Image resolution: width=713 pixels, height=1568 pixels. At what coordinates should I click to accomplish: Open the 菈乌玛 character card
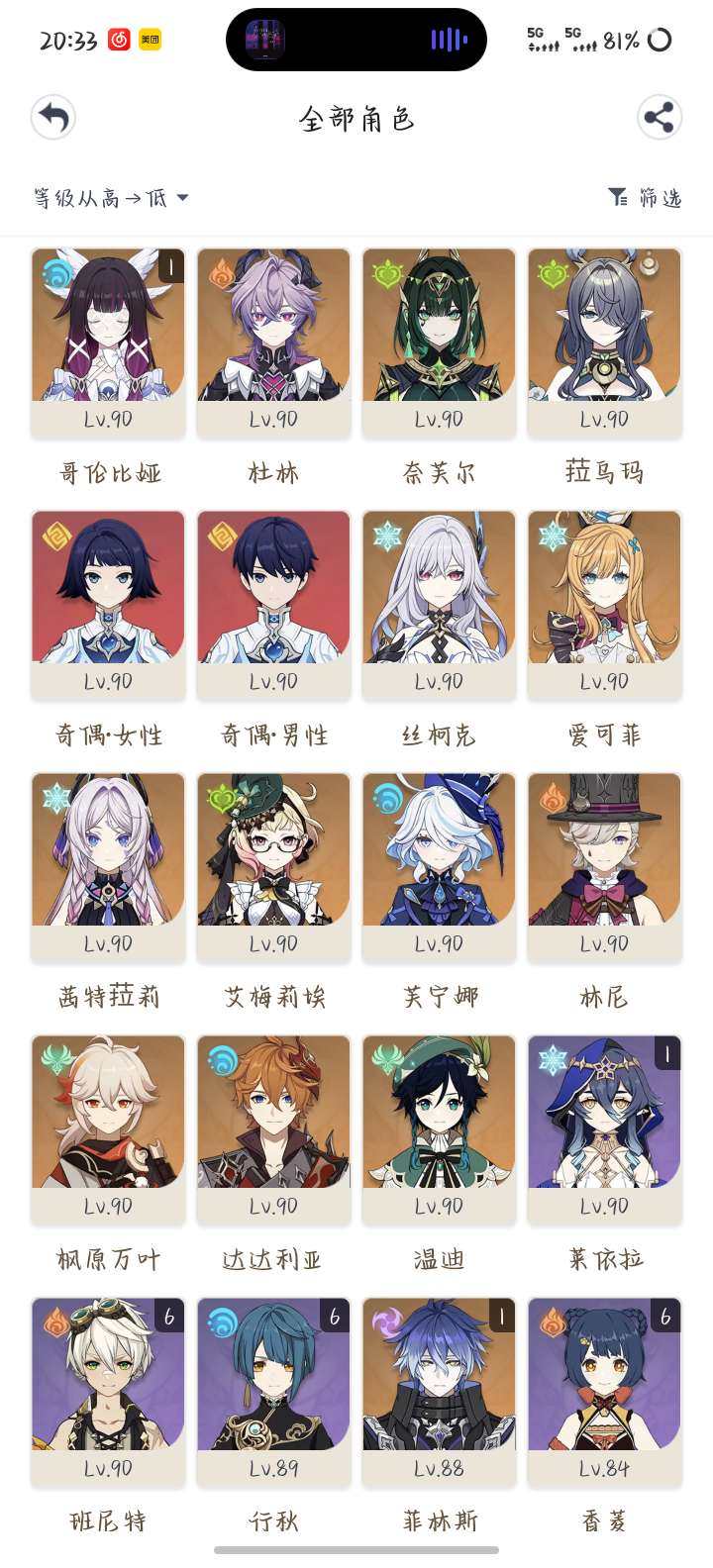pyautogui.click(x=604, y=343)
